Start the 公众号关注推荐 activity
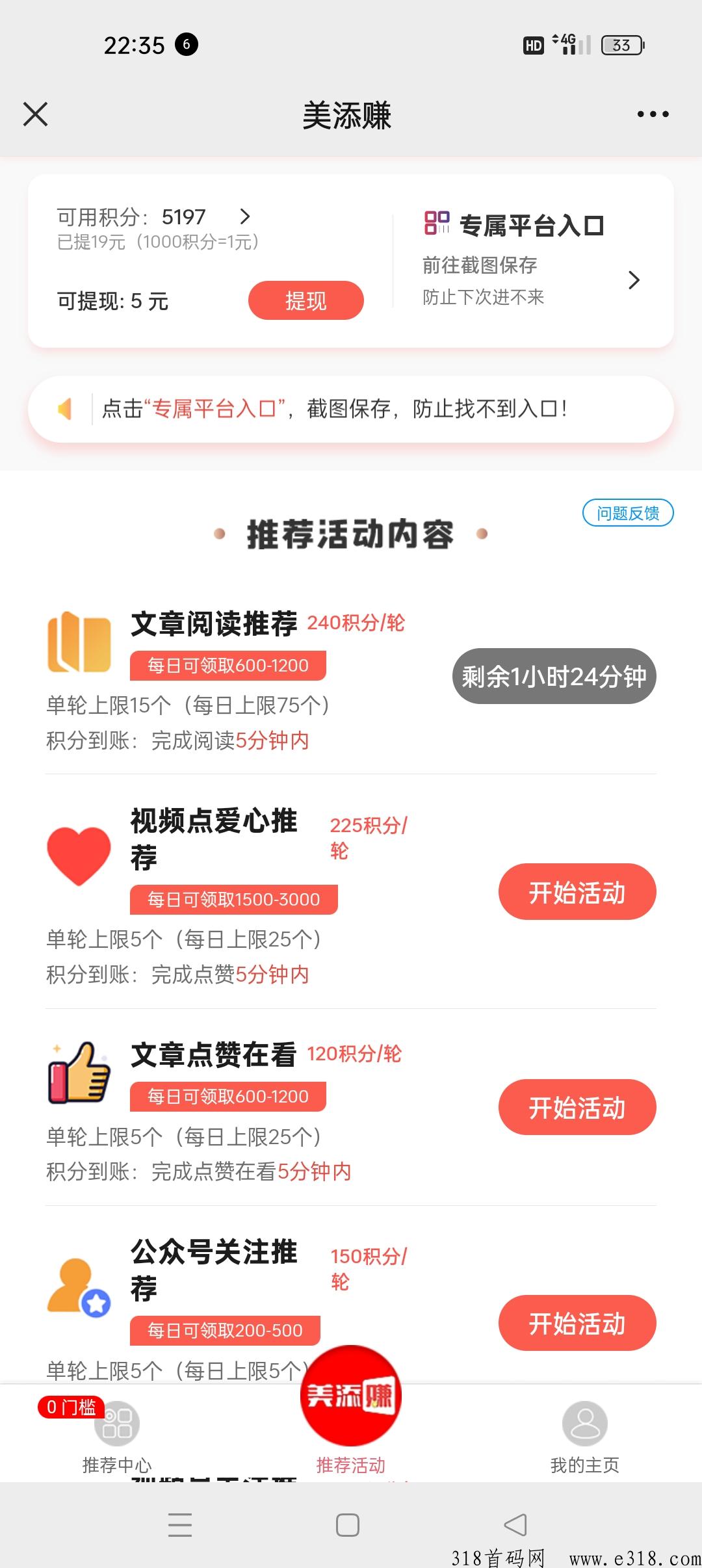The image size is (702, 1568). pyautogui.click(x=577, y=1323)
